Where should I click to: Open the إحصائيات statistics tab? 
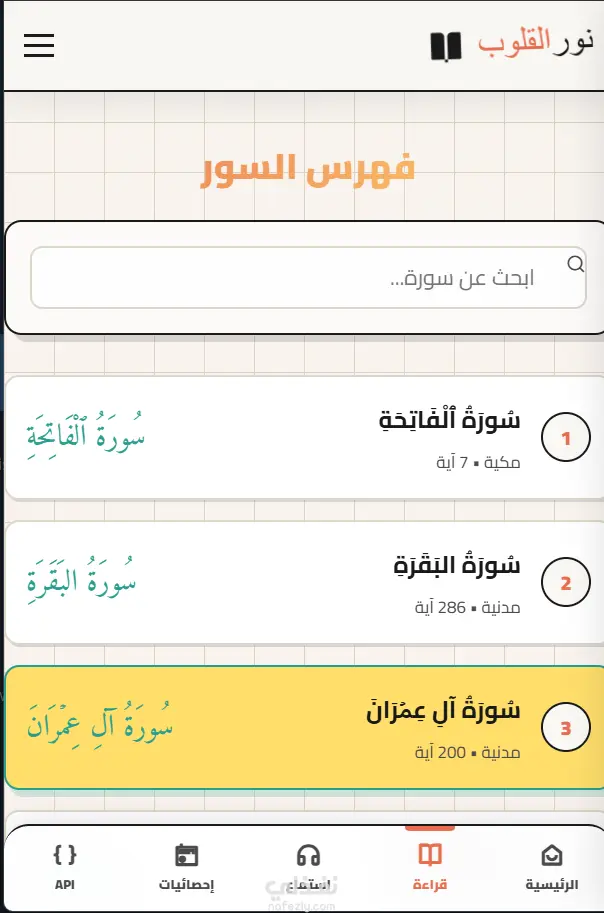click(186, 868)
